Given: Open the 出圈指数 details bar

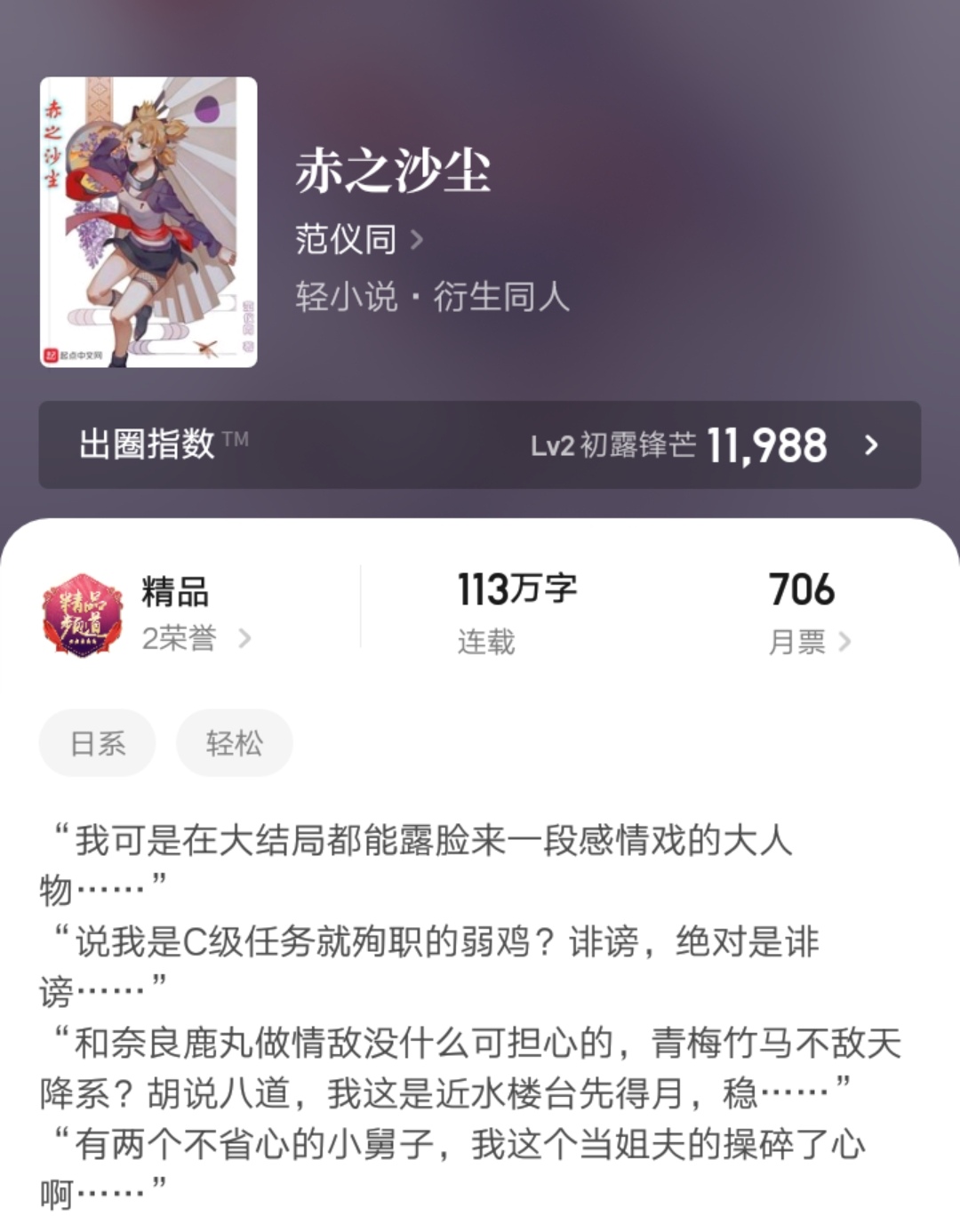Looking at the screenshot, I should 479,444.
